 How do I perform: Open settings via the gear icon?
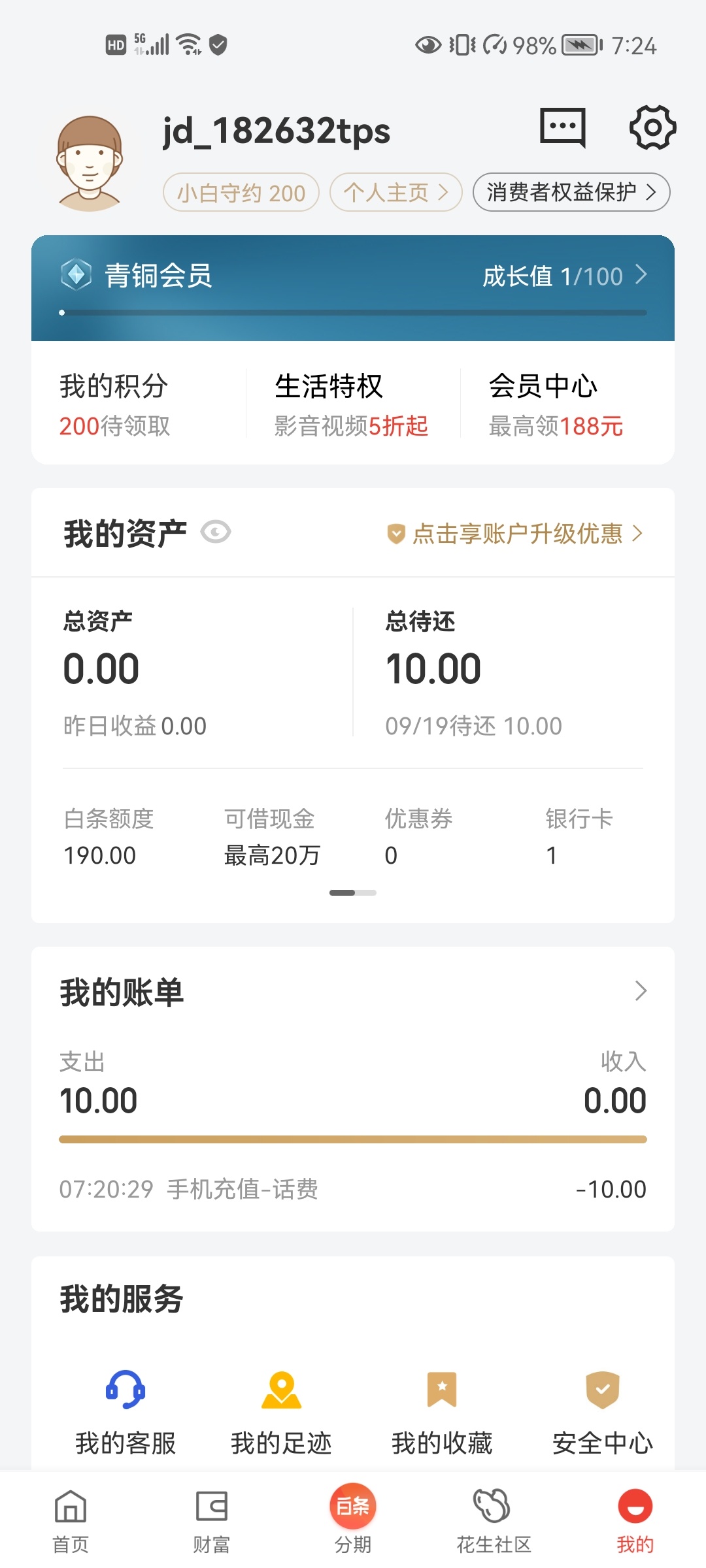pyautogui.click(x=652, y=127)
